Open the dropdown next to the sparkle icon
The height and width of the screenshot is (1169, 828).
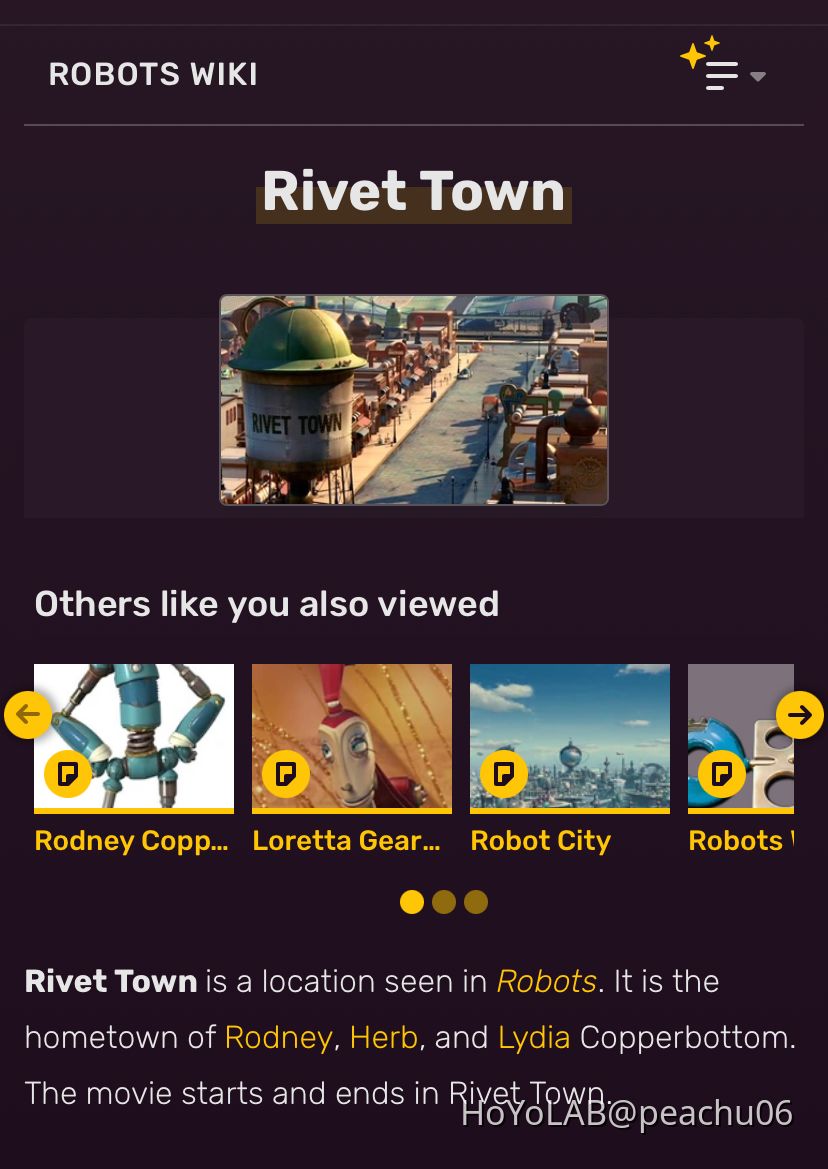pyautogui.click(x=758, y=75)
